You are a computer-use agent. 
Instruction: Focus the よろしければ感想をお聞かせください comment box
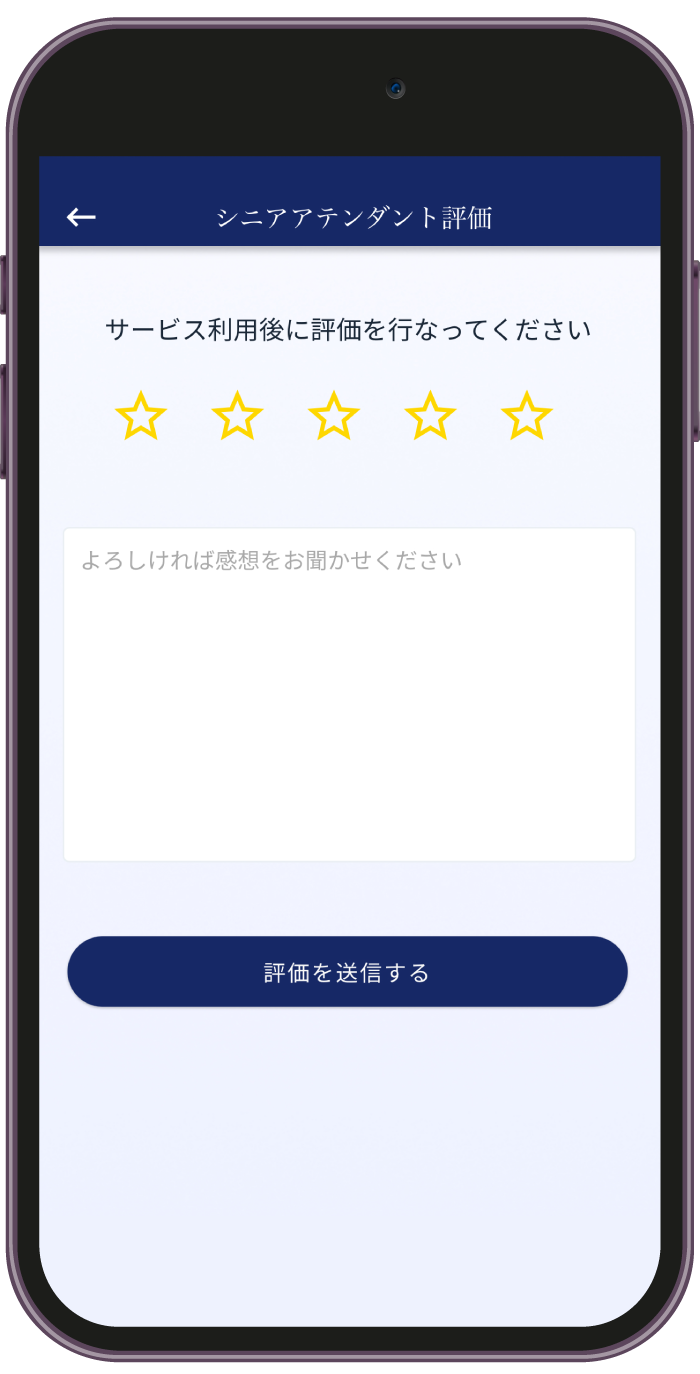pos(349,694)
